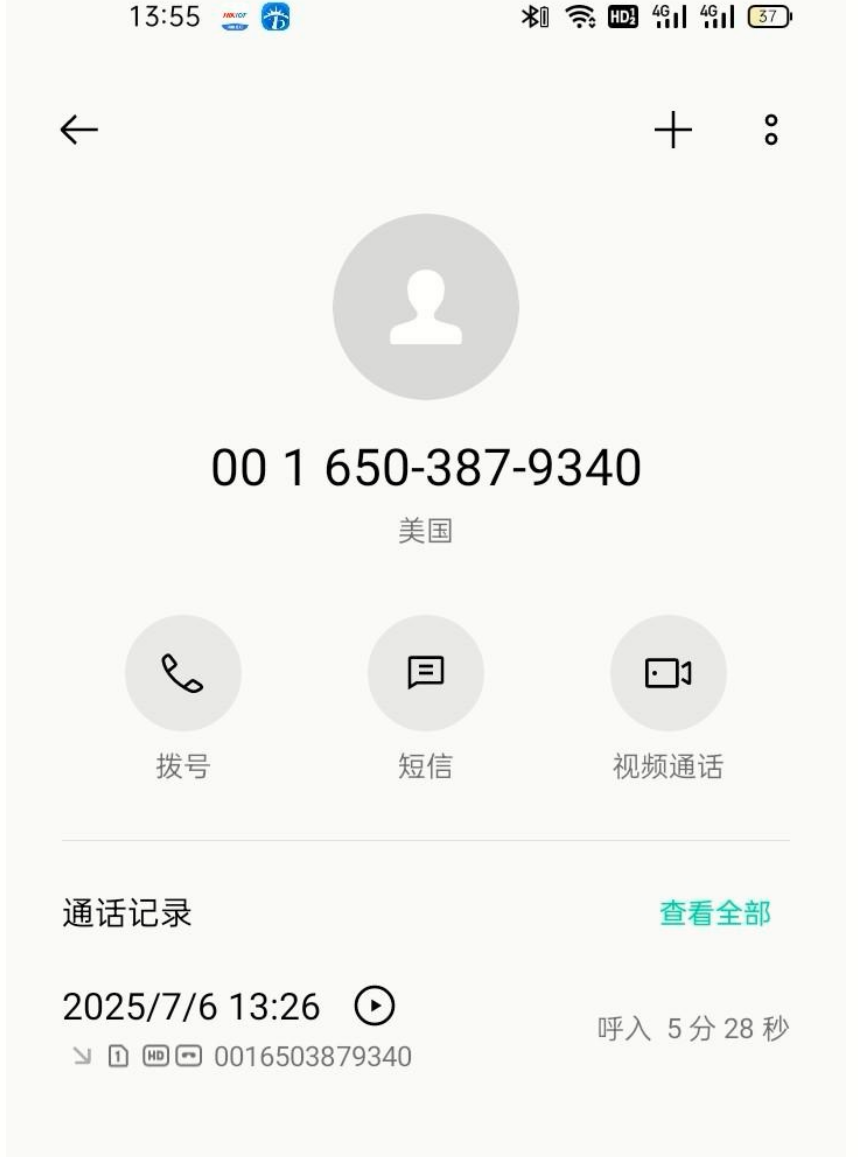Start a 视频通话 video call
The width and height of the screenshot is (858, 1157).
[x=668, y=672]
